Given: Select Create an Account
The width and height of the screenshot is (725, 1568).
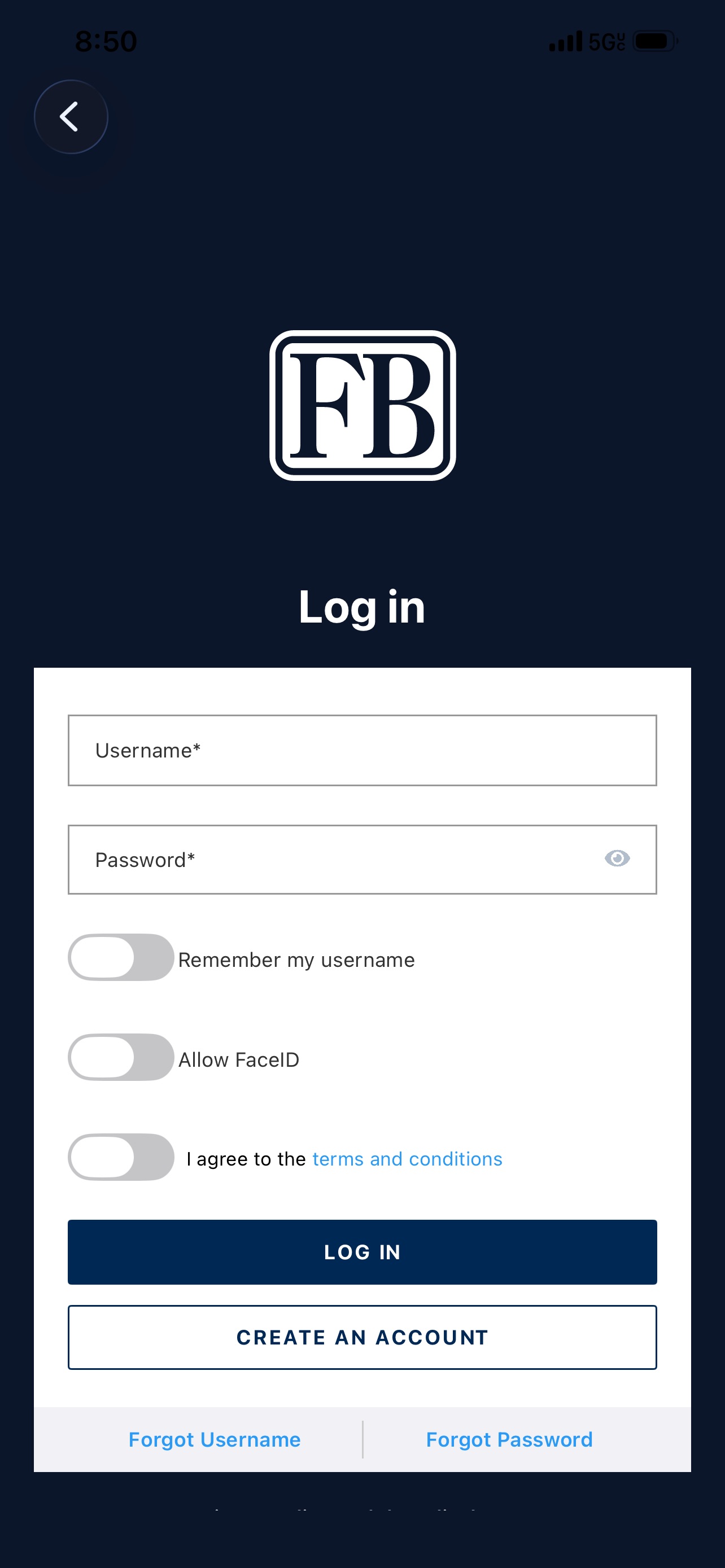Looking at the screenshot, I should click(362, 1337).
